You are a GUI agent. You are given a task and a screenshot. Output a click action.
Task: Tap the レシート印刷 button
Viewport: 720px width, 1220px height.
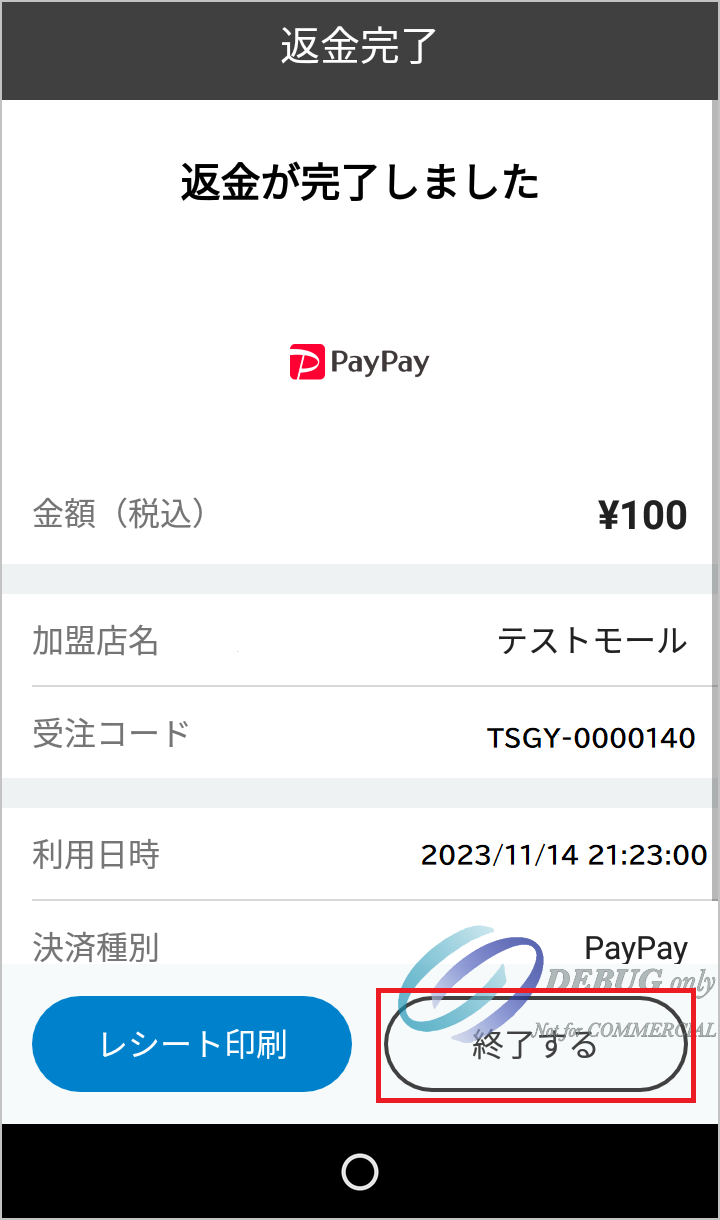point(192,1044)
